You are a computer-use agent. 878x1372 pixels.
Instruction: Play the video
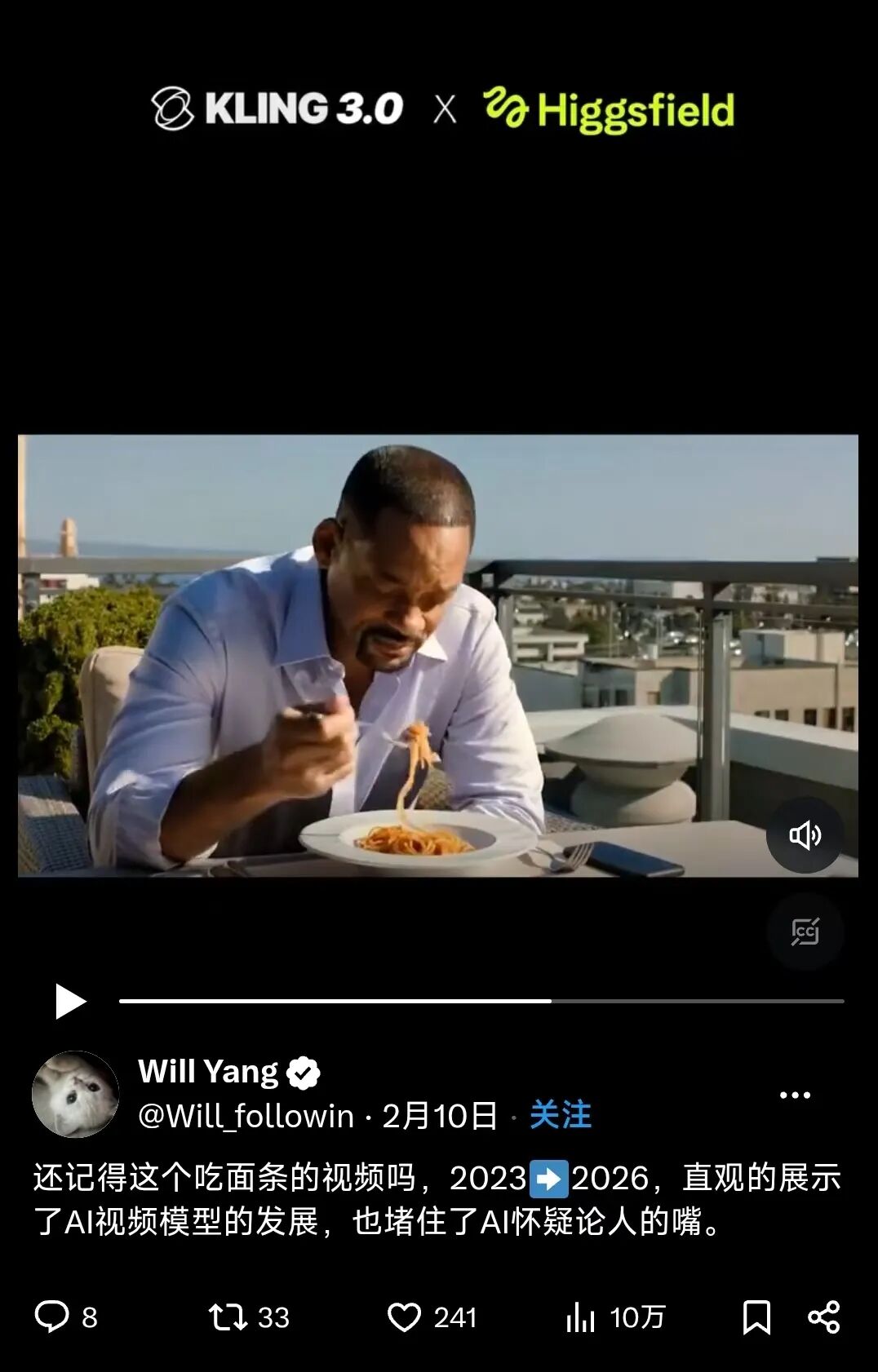coord(70,1002)
